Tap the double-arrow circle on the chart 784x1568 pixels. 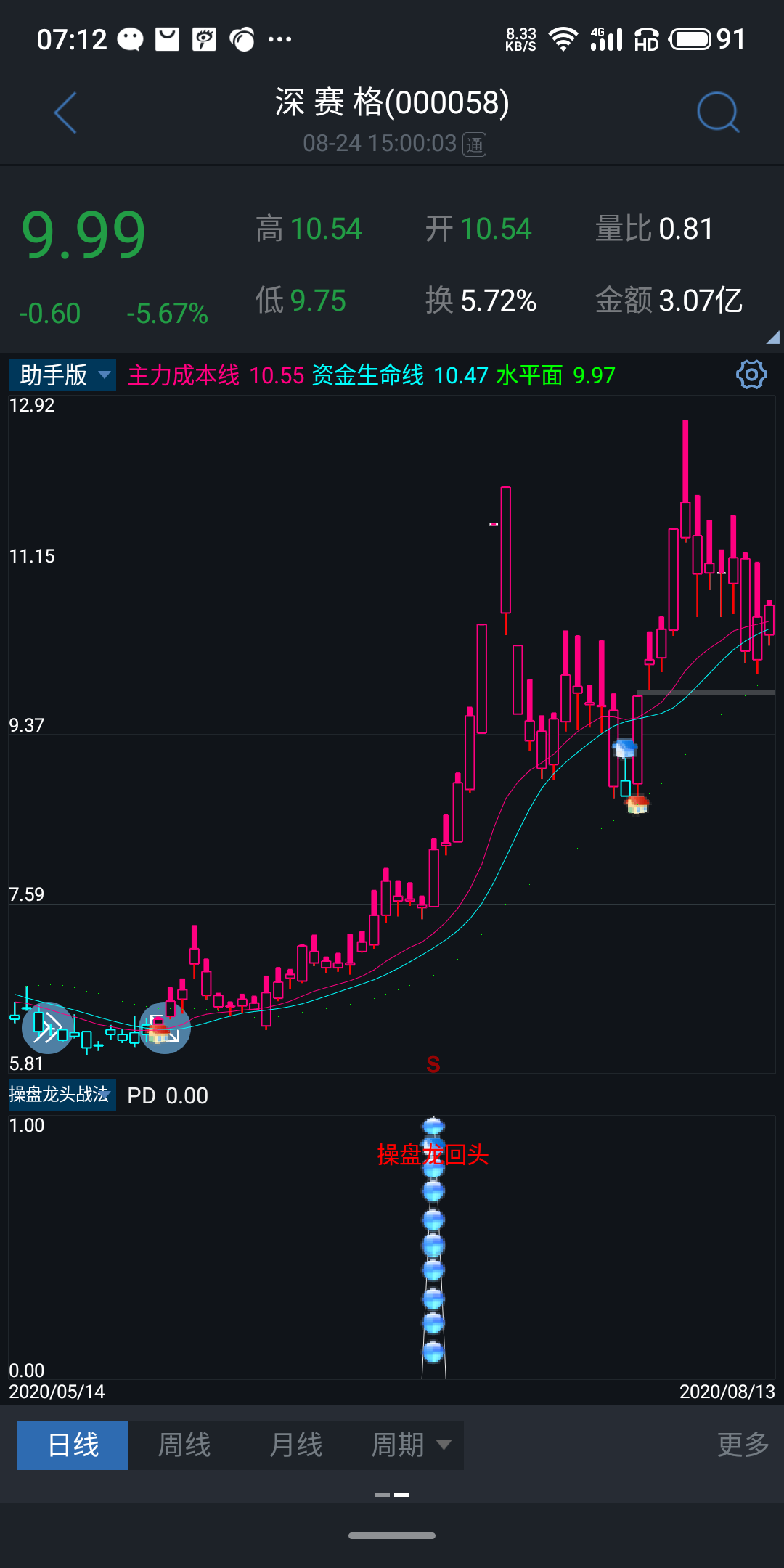tap(48, 1028)
